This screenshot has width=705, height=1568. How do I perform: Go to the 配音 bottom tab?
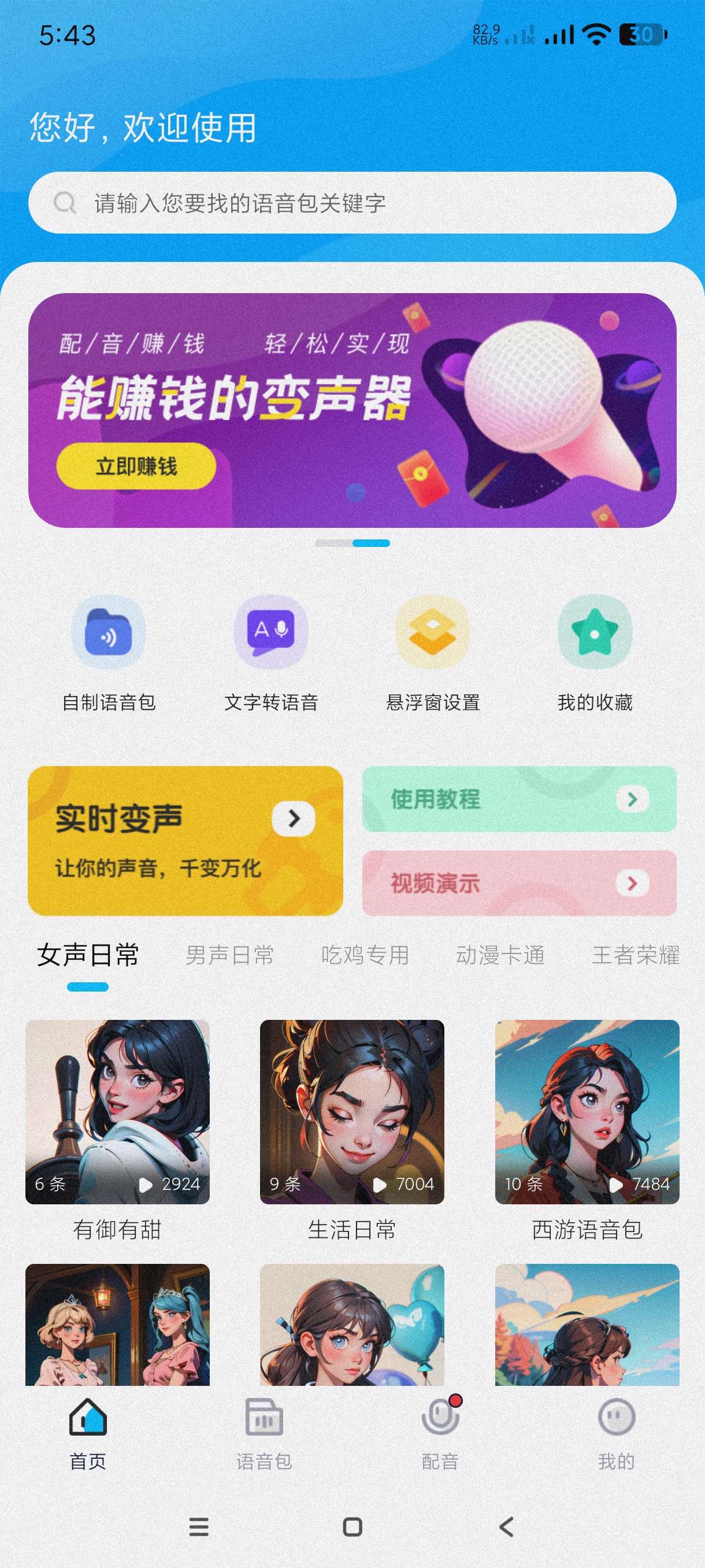440,1433
